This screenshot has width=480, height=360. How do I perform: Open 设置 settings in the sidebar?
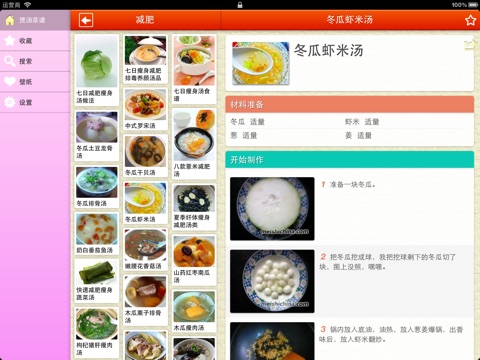(x=35, y=102)
